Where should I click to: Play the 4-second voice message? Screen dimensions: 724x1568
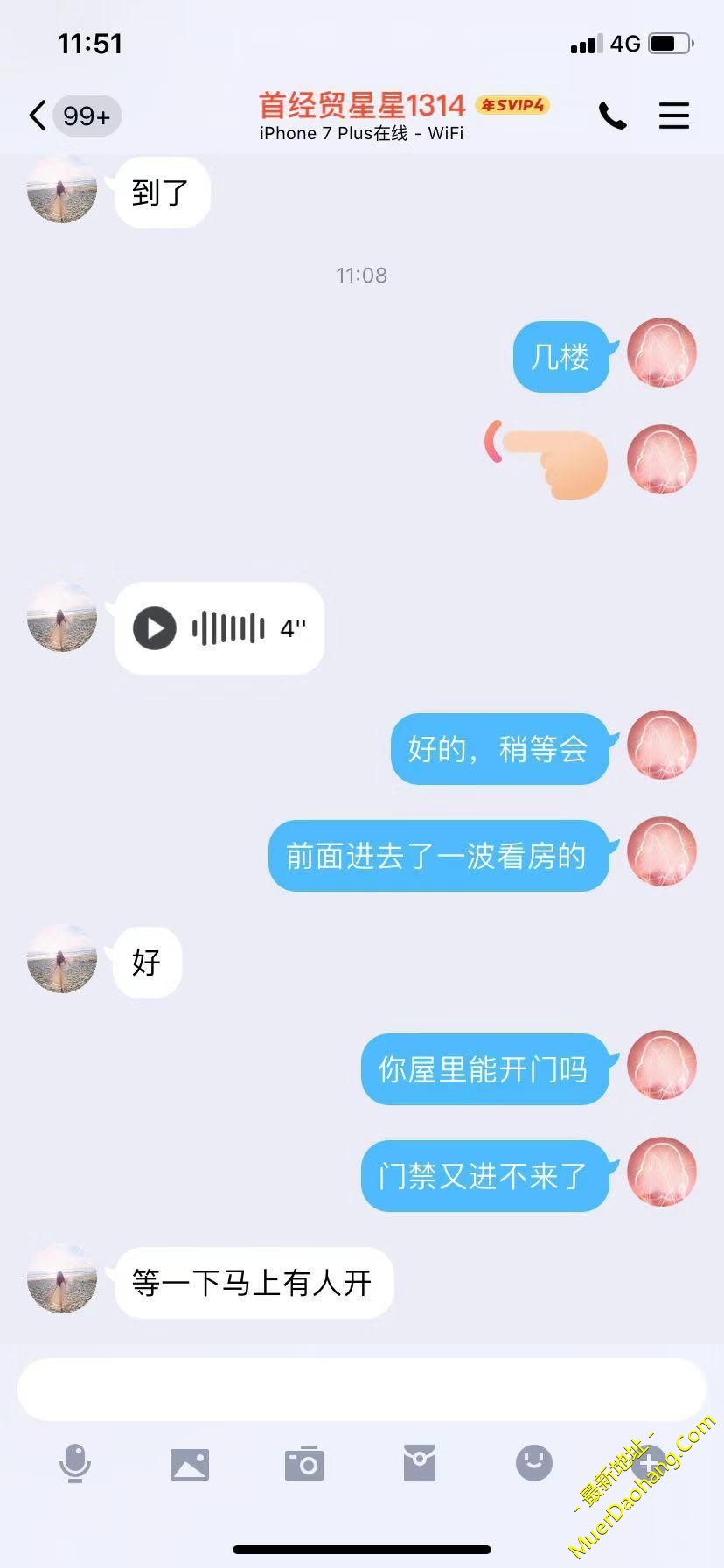click(x=155, y=628)
